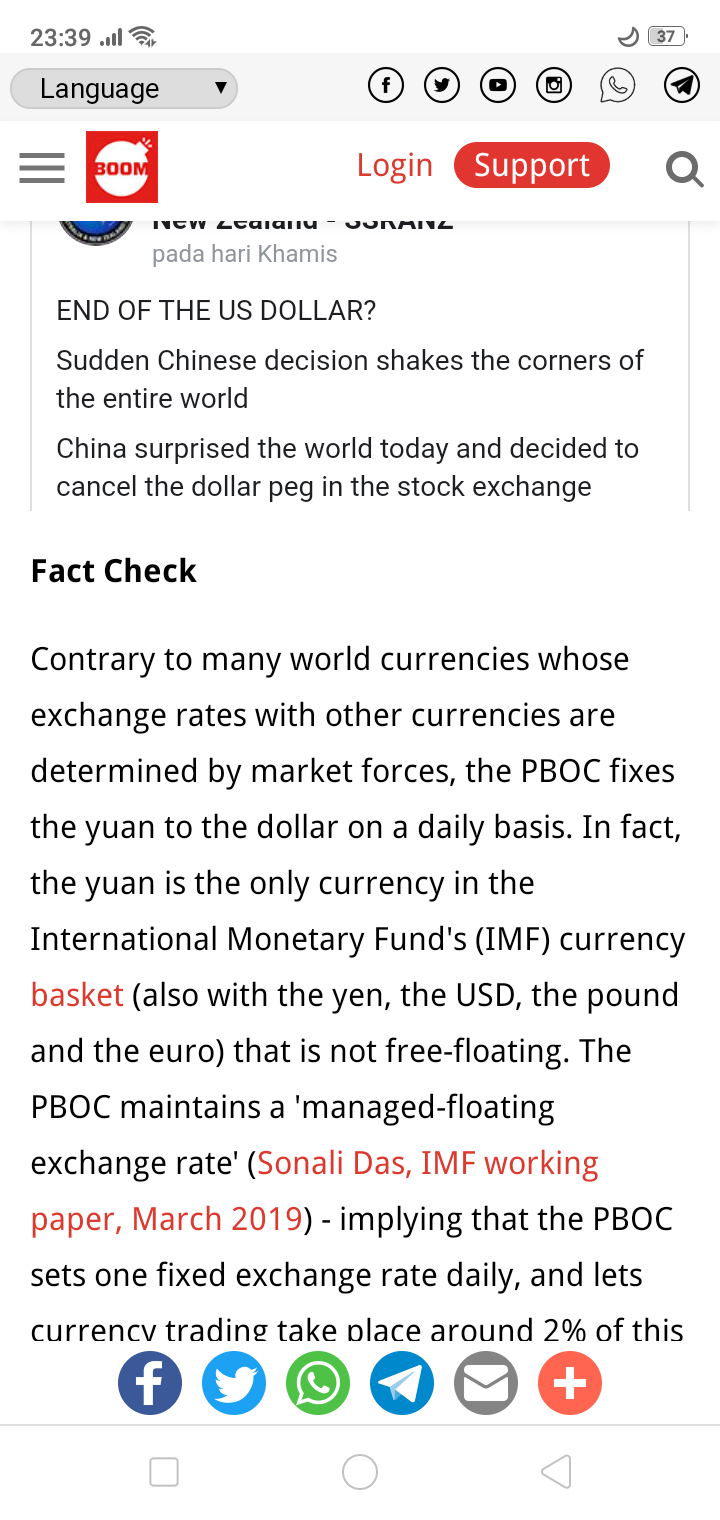This screenshot has width=720, height=1520.
Task: Open more sharing options plus button
Action: [570, 1384]
